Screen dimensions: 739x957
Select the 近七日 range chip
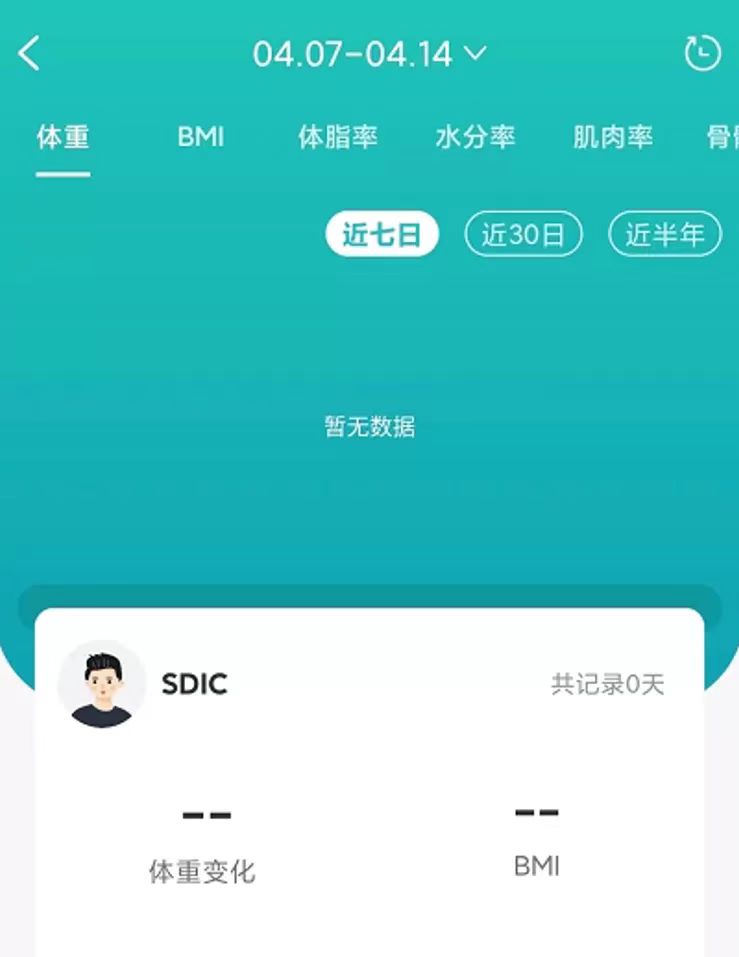click(382, 235)
